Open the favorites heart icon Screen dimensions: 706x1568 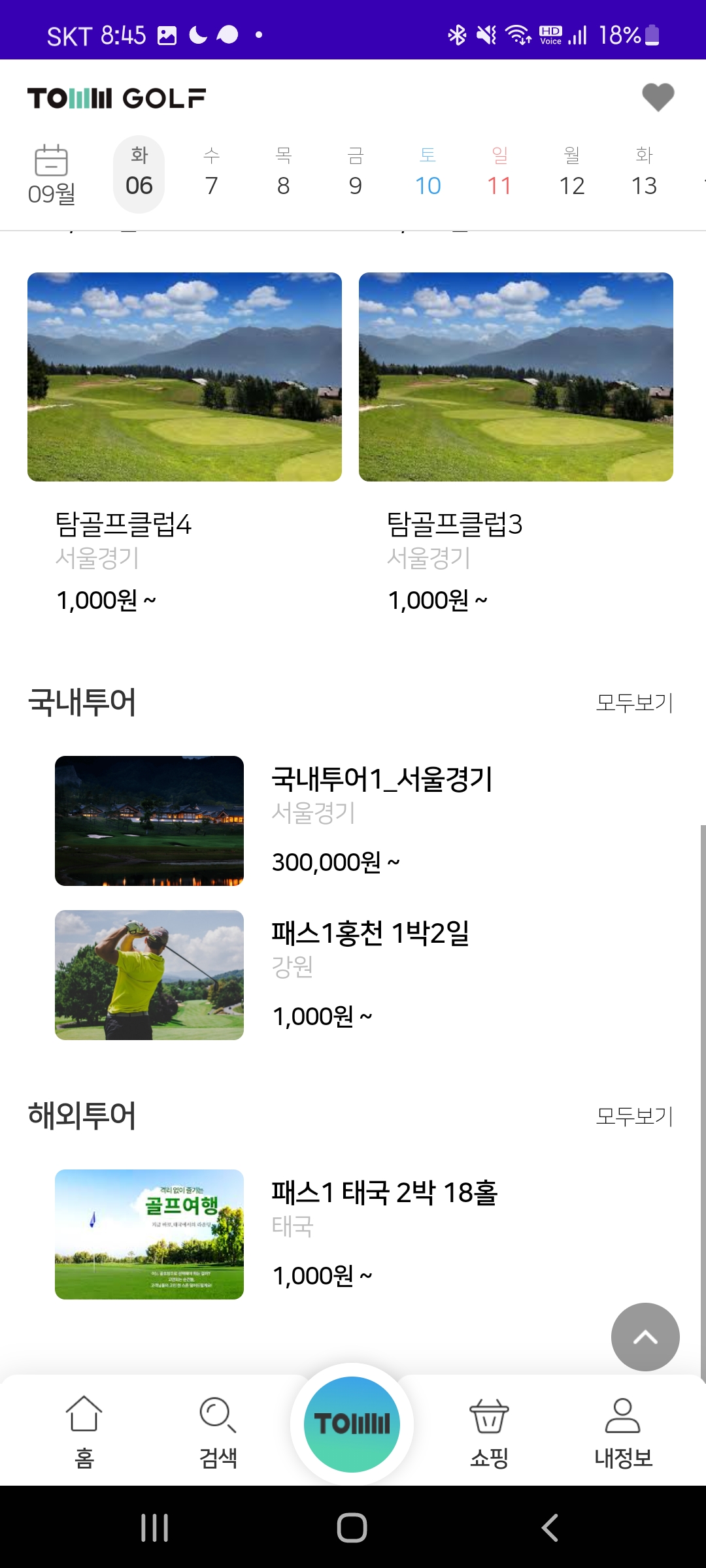658,98
